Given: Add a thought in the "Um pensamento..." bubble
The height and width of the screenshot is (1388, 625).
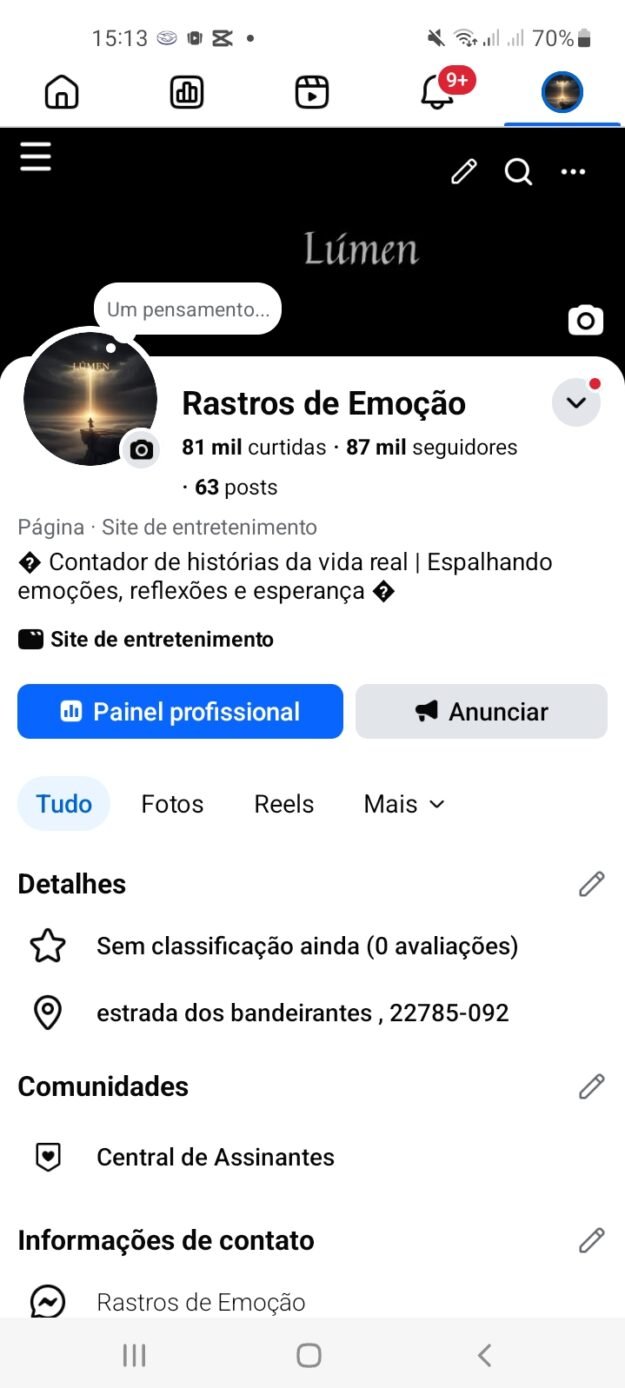Looking at the screenshot, I should tap(188, 310).
